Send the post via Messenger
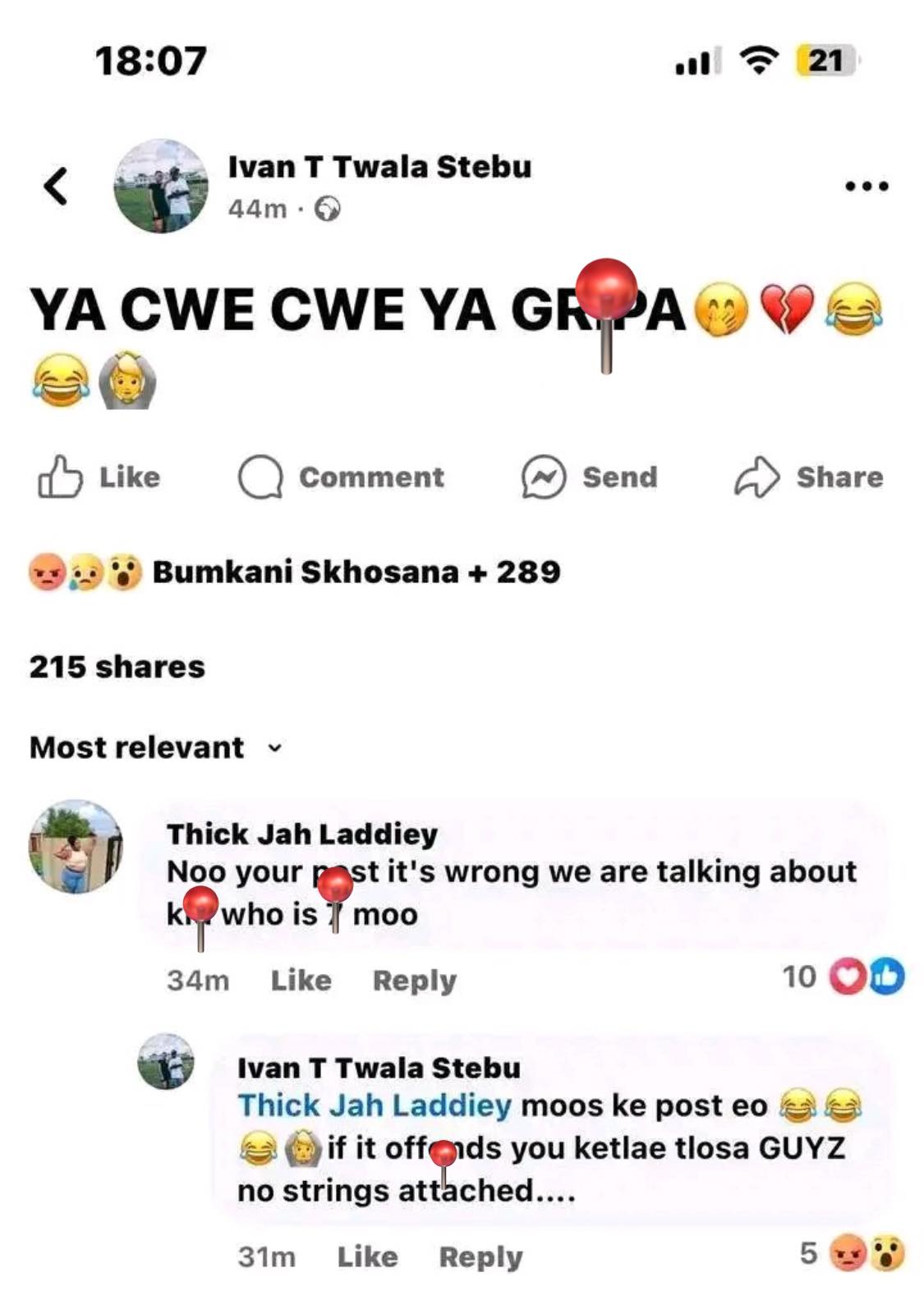The height and width of the screenshot is (1291, 924). coord(590,477)
